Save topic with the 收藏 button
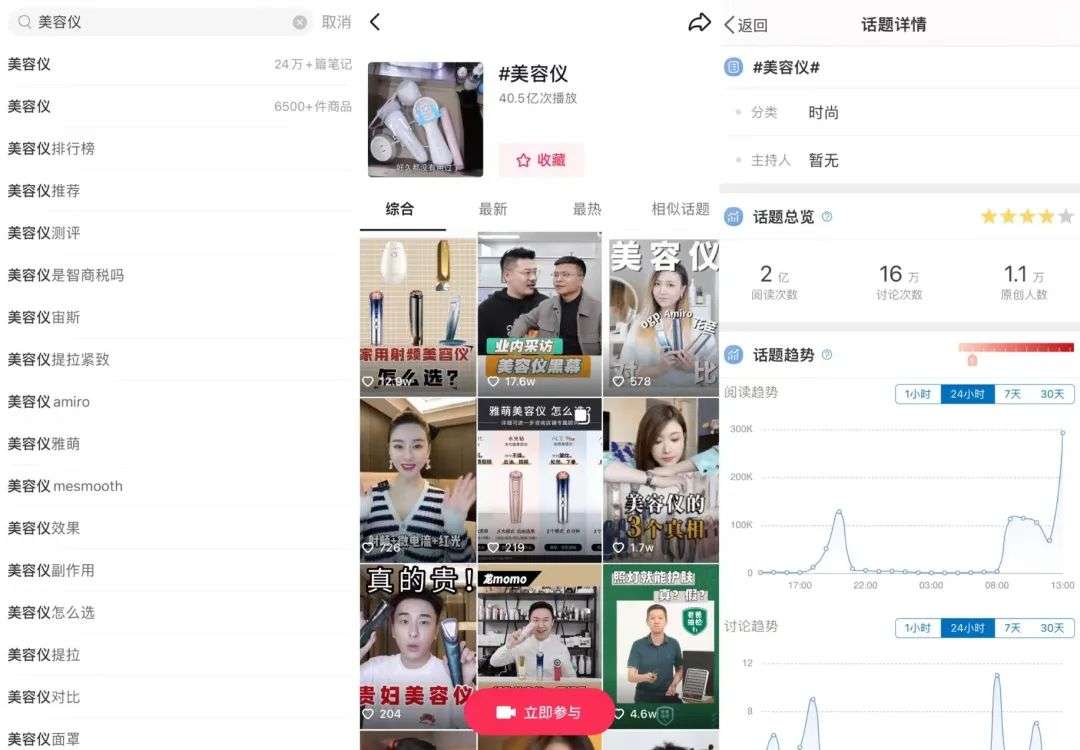 click(x=541, y=160)
